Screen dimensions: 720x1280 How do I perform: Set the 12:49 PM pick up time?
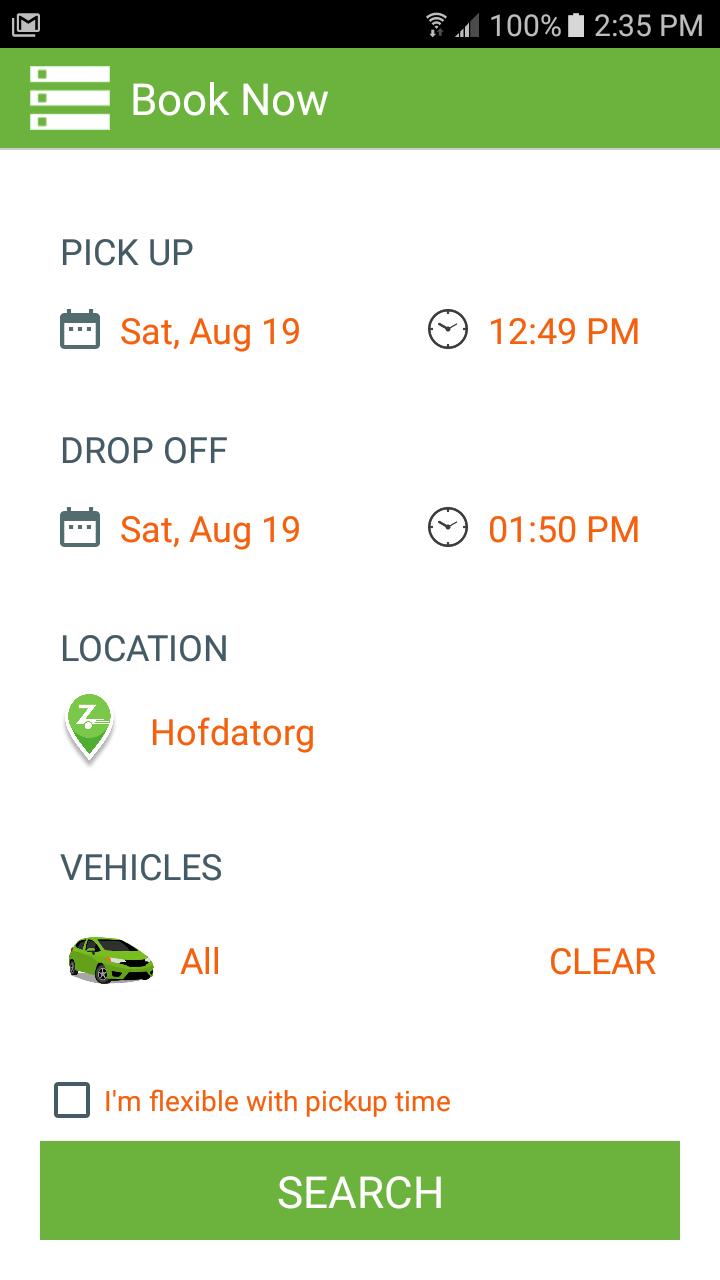562,331
